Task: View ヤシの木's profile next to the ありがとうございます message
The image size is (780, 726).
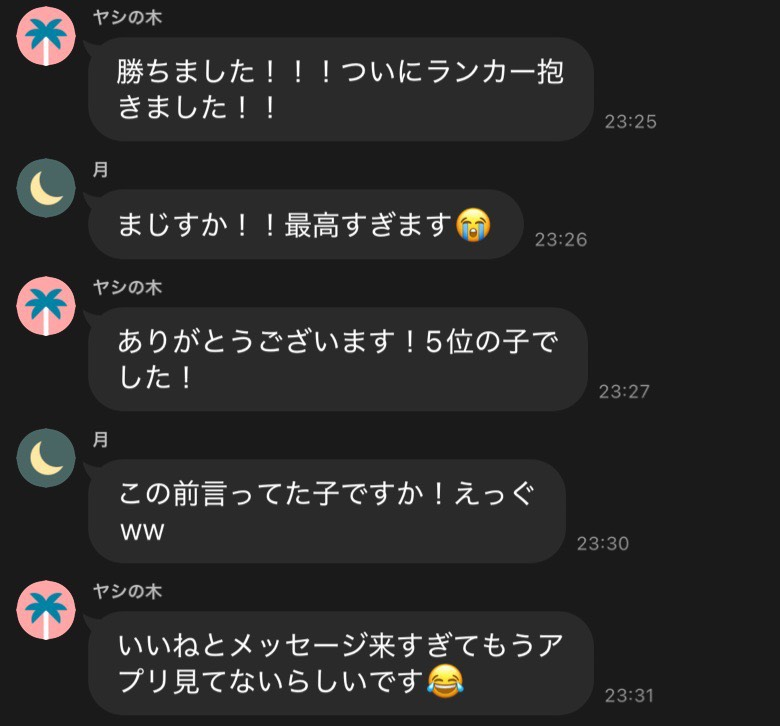Action: pos(47,306)
